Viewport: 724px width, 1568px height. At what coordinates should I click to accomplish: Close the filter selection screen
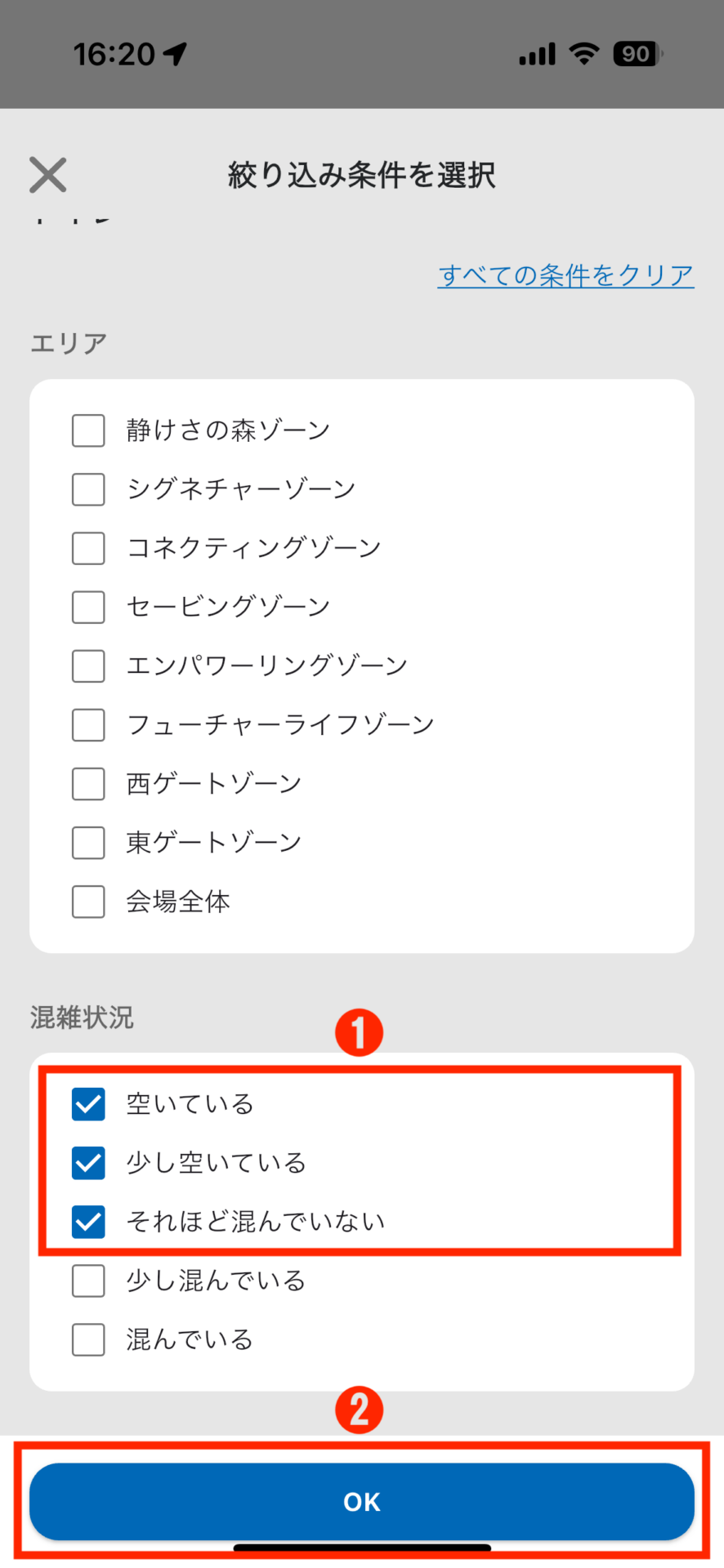(x=48, y=175)
